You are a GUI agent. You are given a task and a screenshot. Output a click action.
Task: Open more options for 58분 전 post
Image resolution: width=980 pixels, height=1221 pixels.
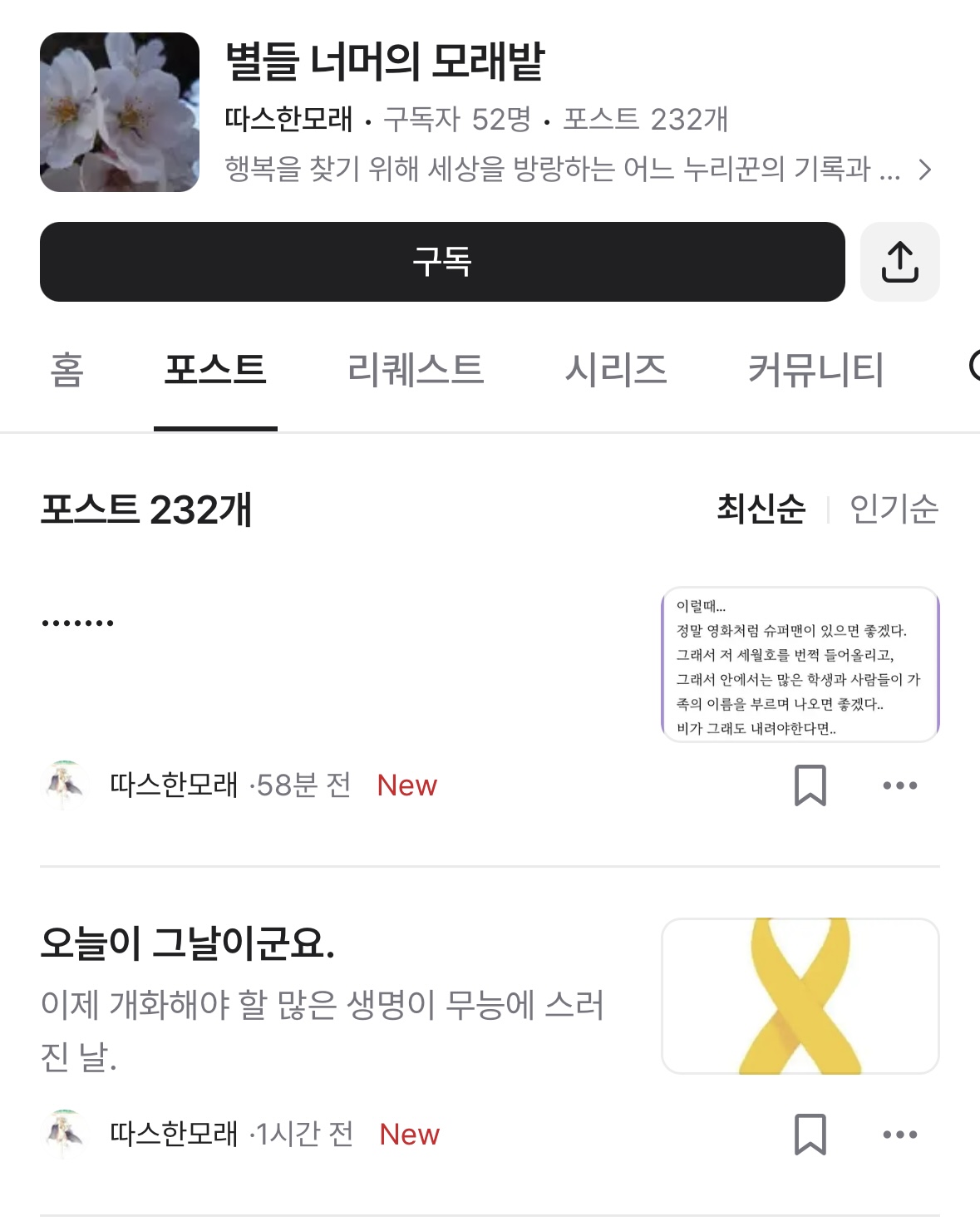(x=899, y=785)
